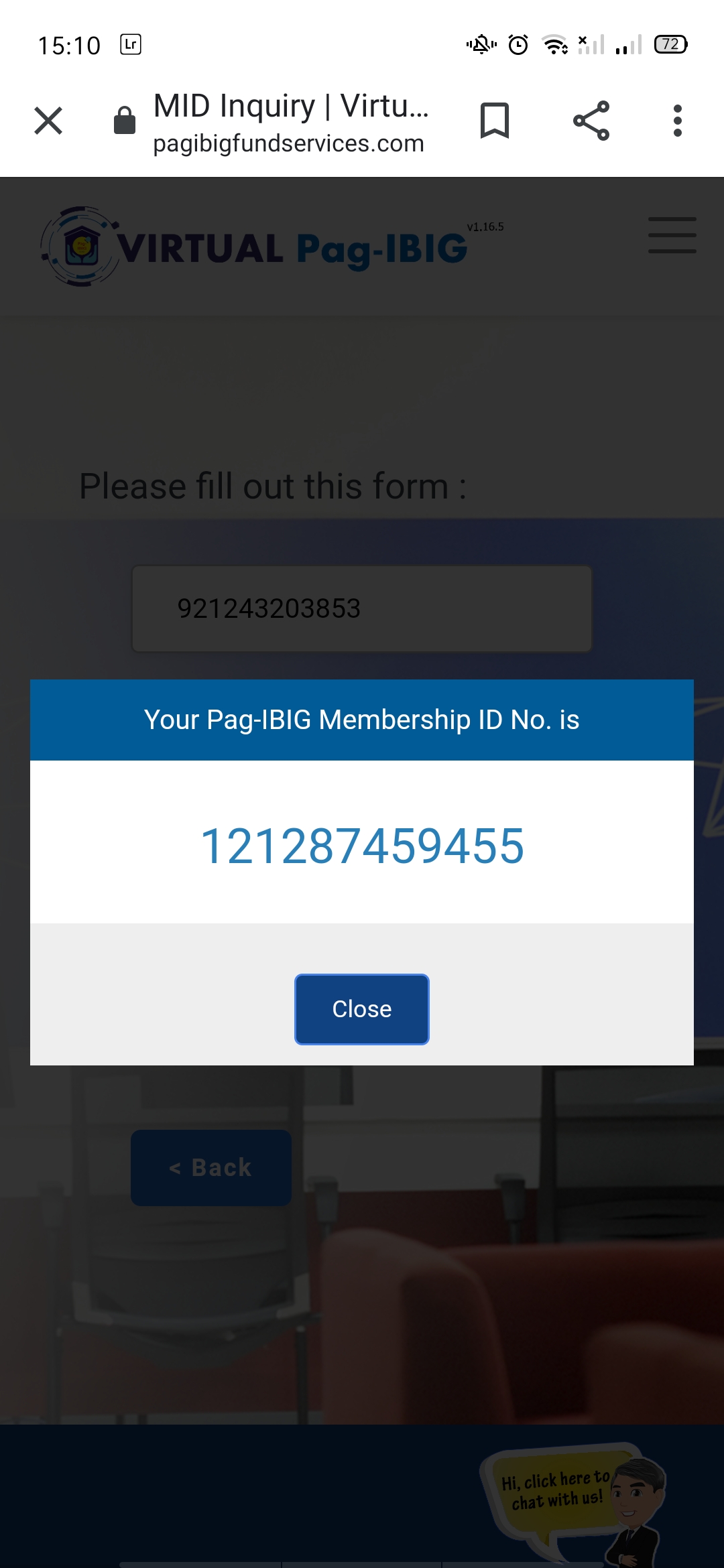The height and width of the screenshot is (1568, 724).
Task: Go back with the Back button
Action: pos(211,1168)
